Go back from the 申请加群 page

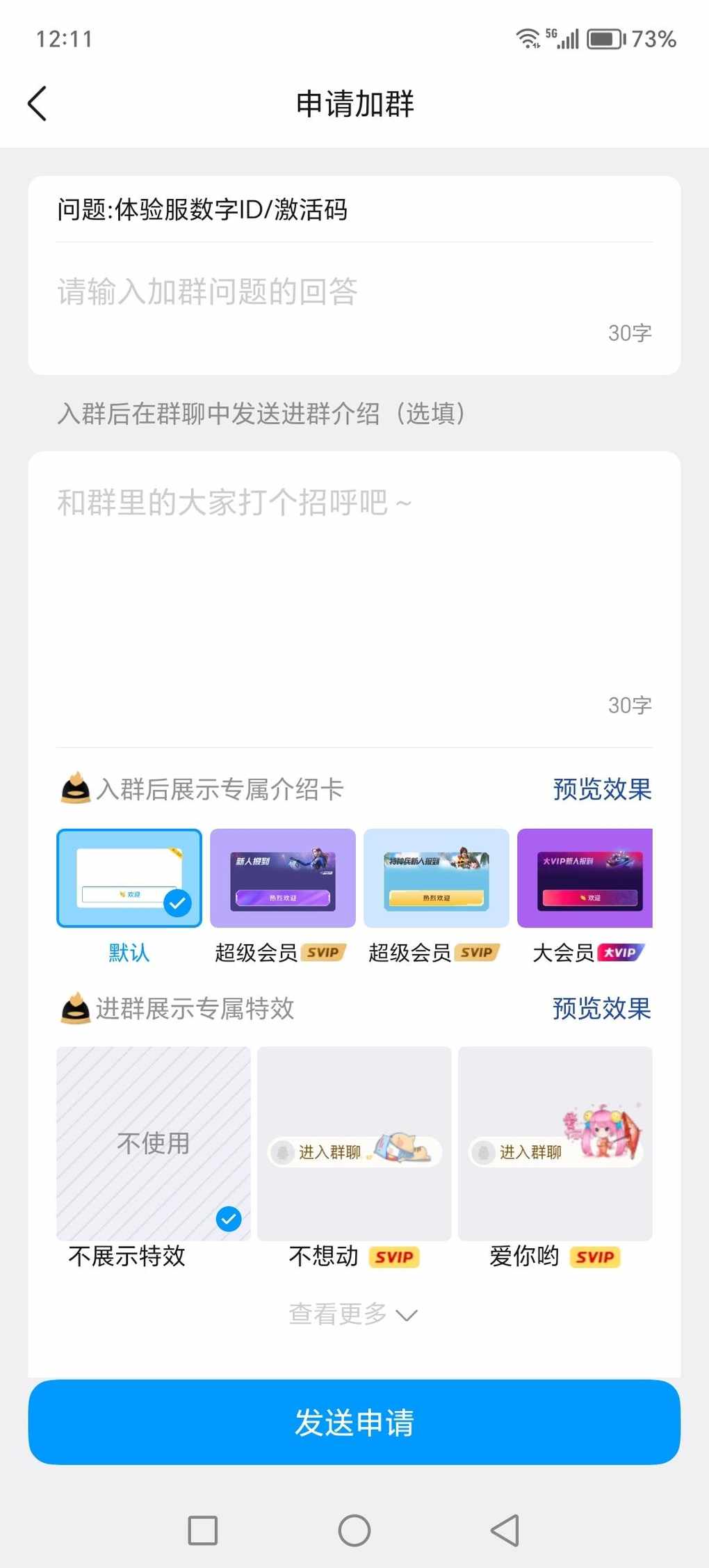click(38, 104)
